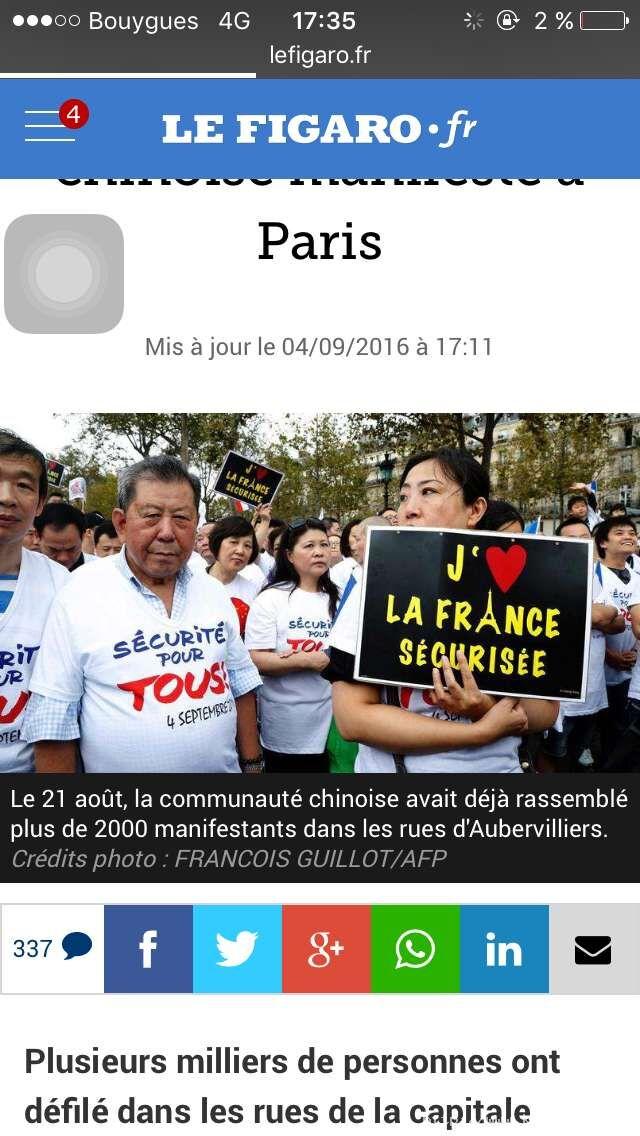640x1136 pixels.
Task: Send the article by email
Action: click(x=594, y=948)
